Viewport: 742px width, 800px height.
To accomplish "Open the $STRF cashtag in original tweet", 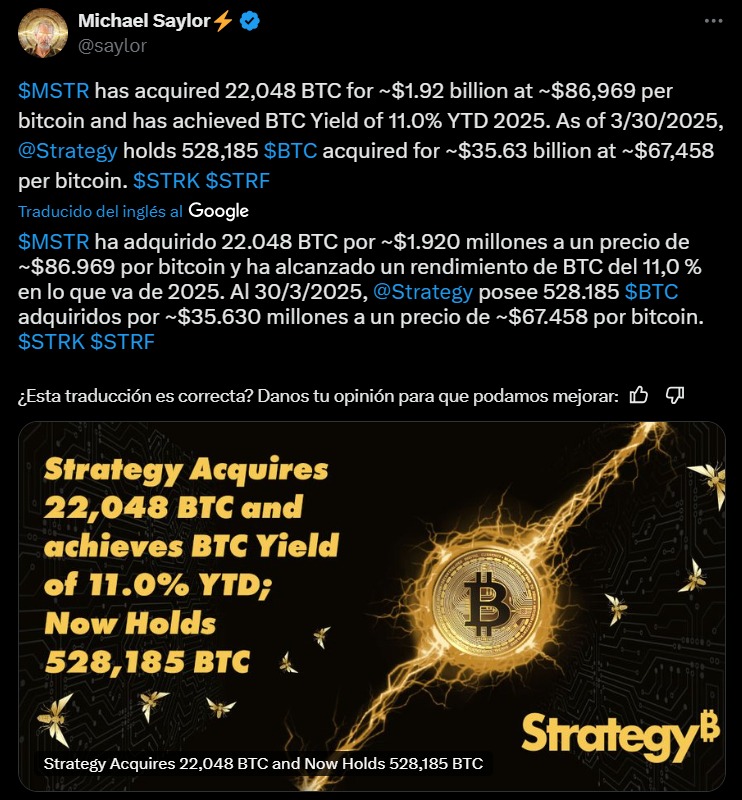I will point(237,181).
